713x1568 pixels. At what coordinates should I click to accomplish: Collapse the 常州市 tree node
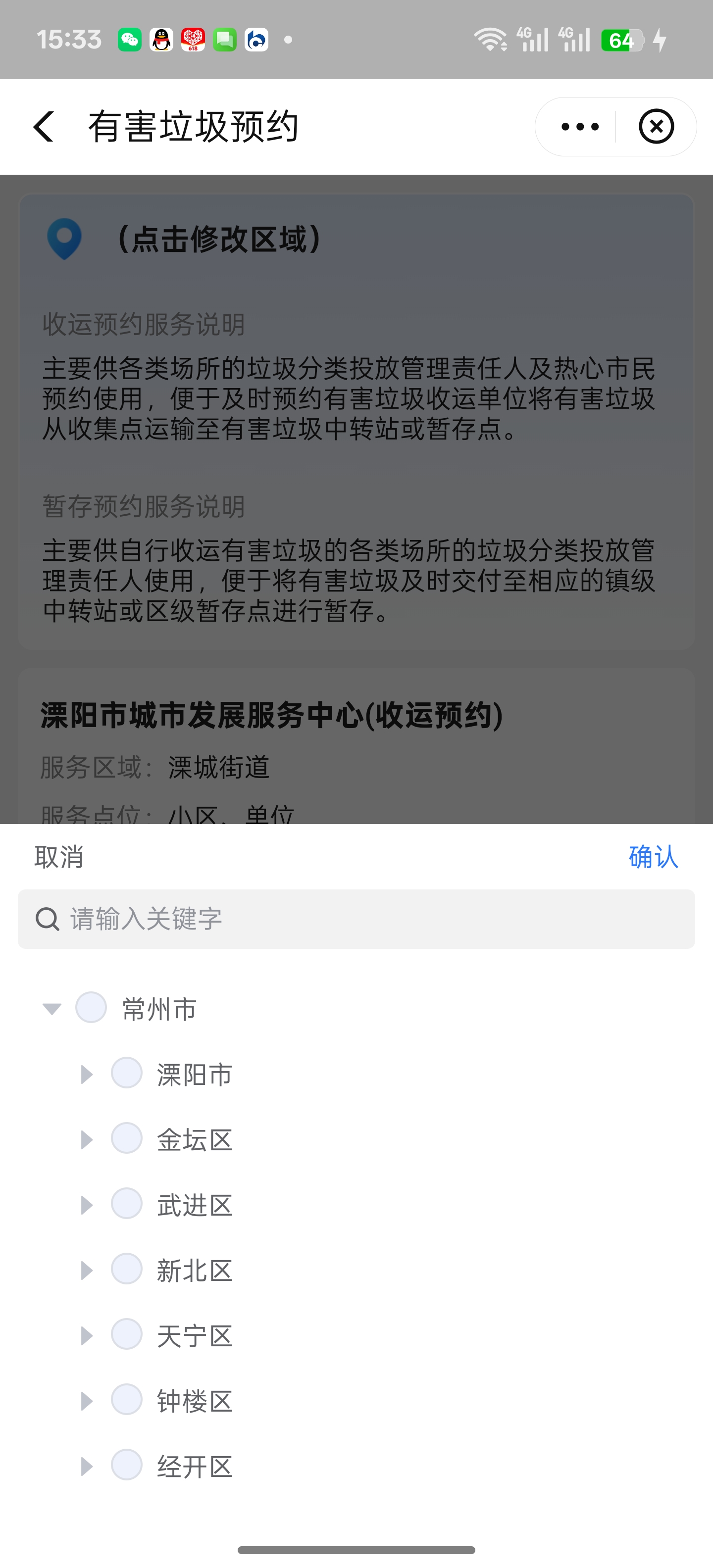(52, 1009)
